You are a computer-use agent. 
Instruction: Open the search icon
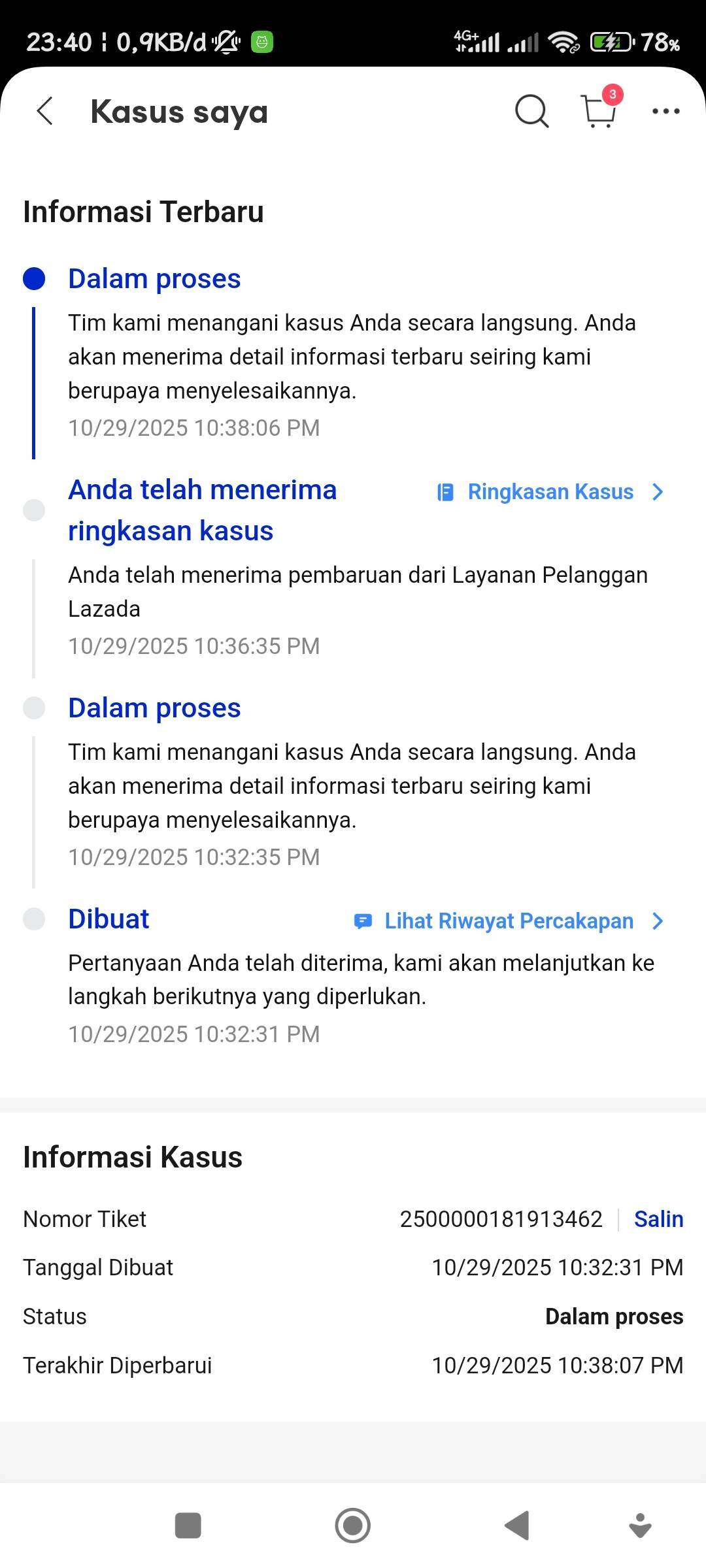pyautogui.click(x=531, y=111)
